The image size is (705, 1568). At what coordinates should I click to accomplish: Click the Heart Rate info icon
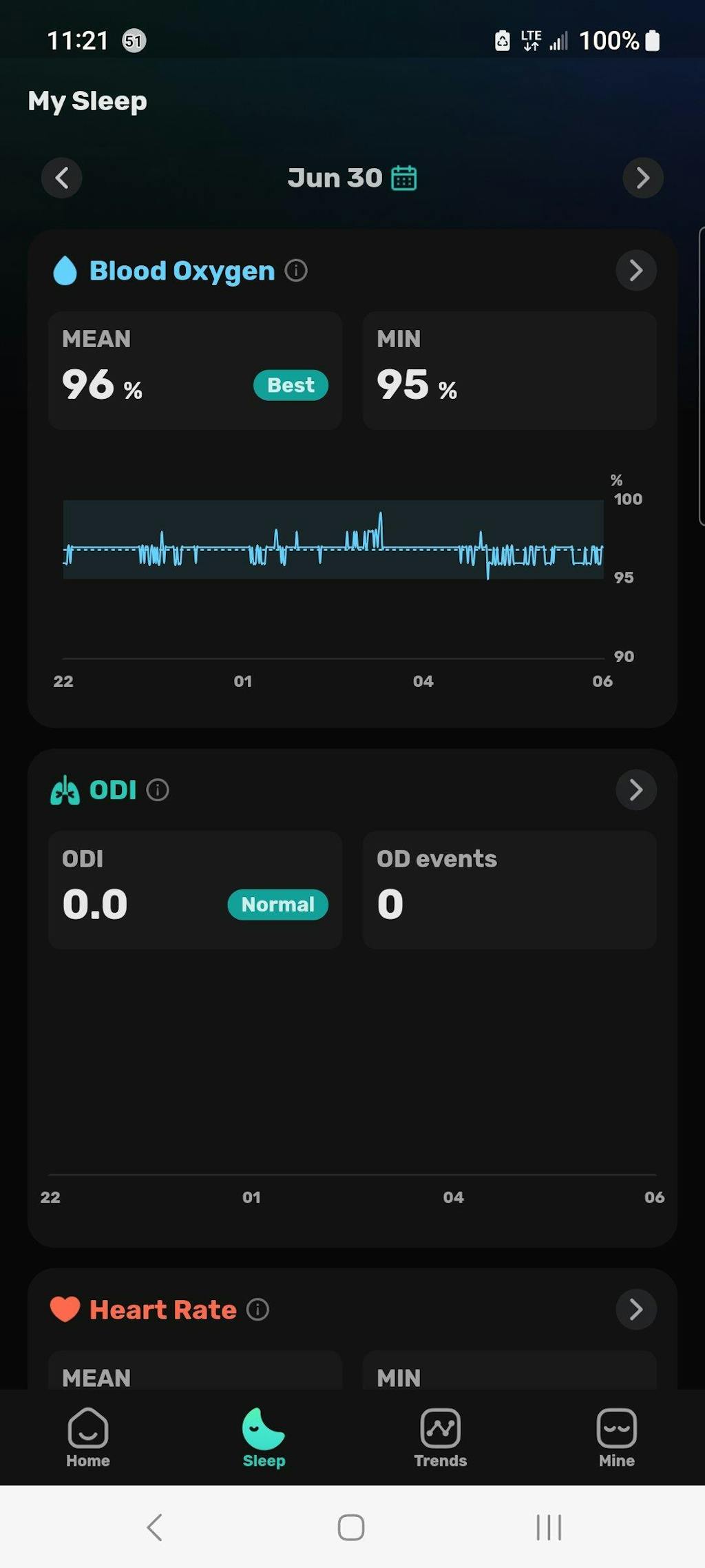click(x=257, y=1308)
